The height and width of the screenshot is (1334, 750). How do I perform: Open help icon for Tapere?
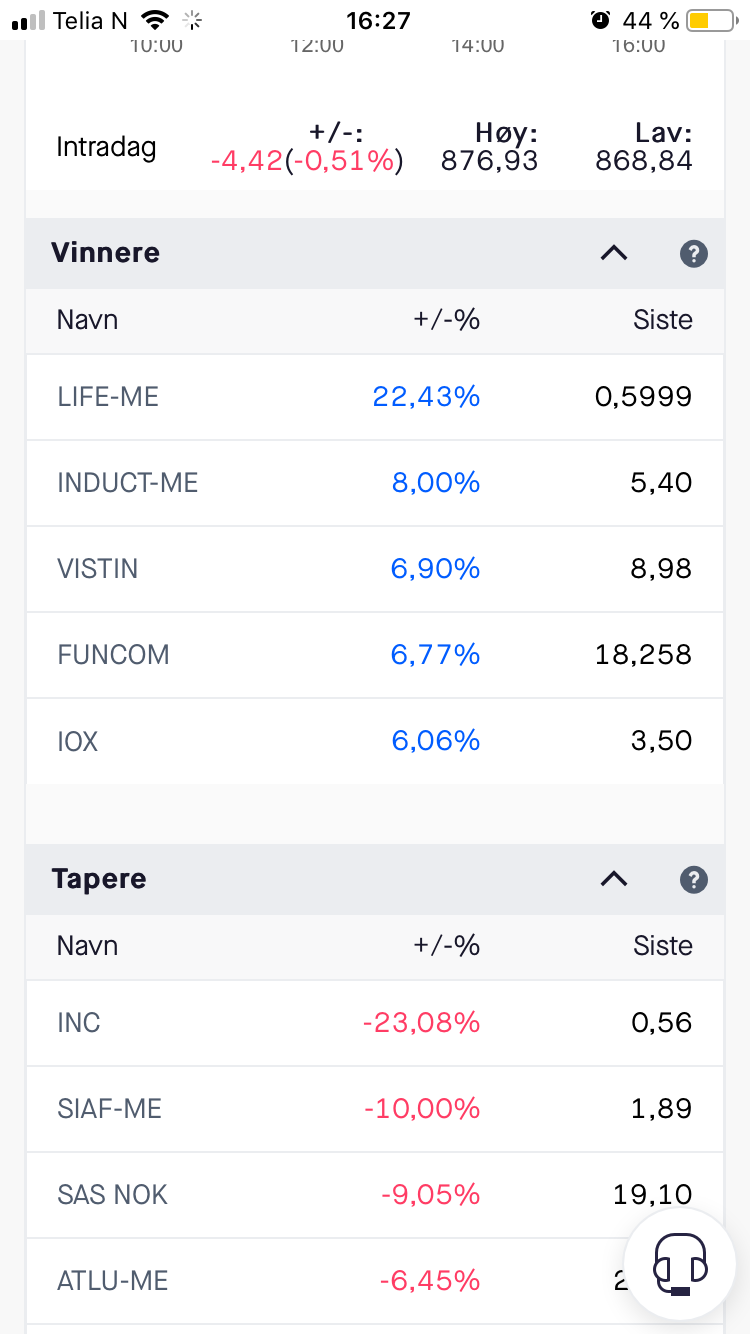tap(694, 879)
